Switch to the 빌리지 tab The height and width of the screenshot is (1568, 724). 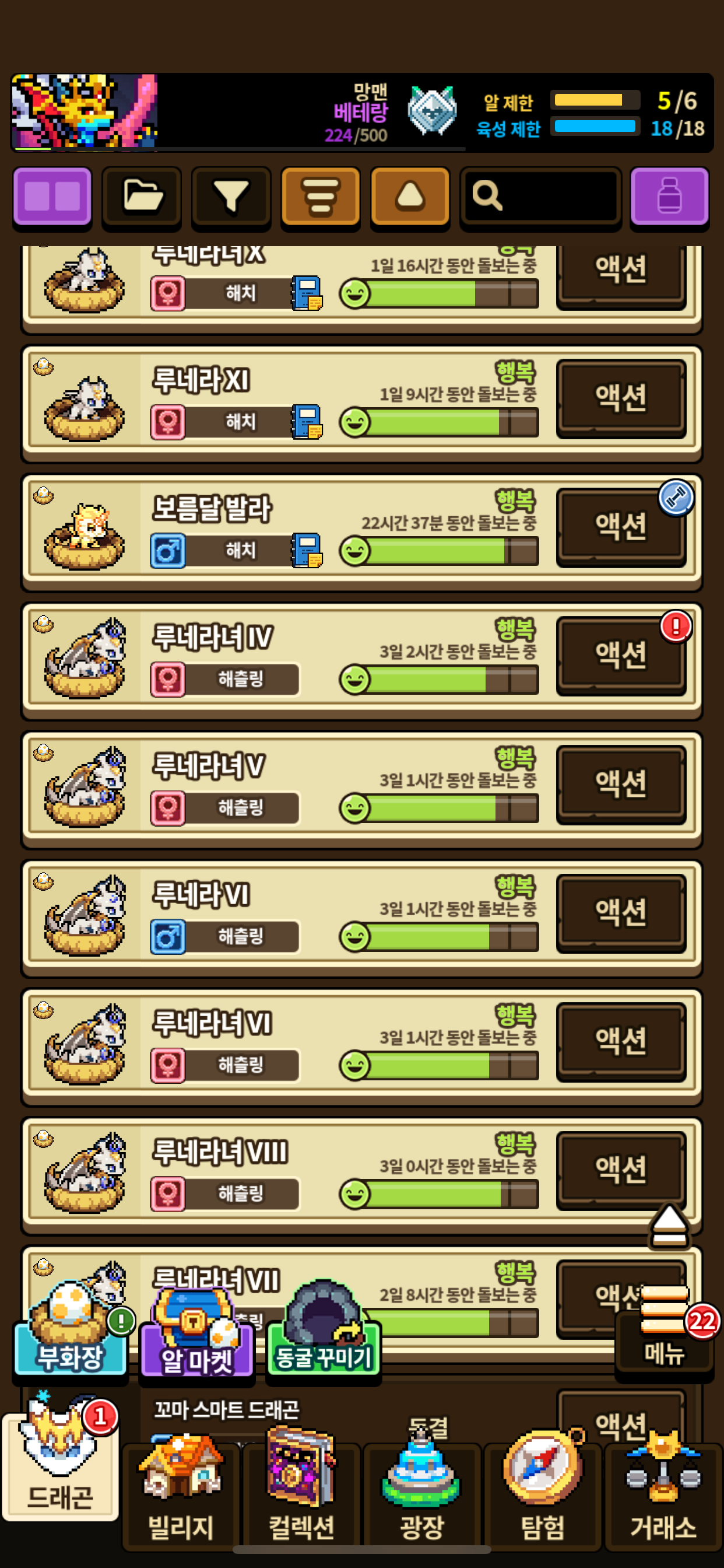pos(181,1497)
